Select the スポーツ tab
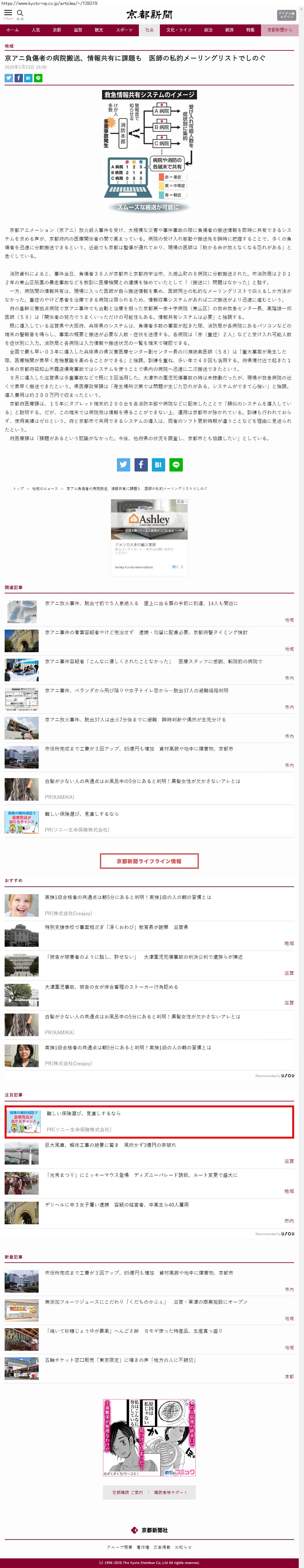 [124, 30]
